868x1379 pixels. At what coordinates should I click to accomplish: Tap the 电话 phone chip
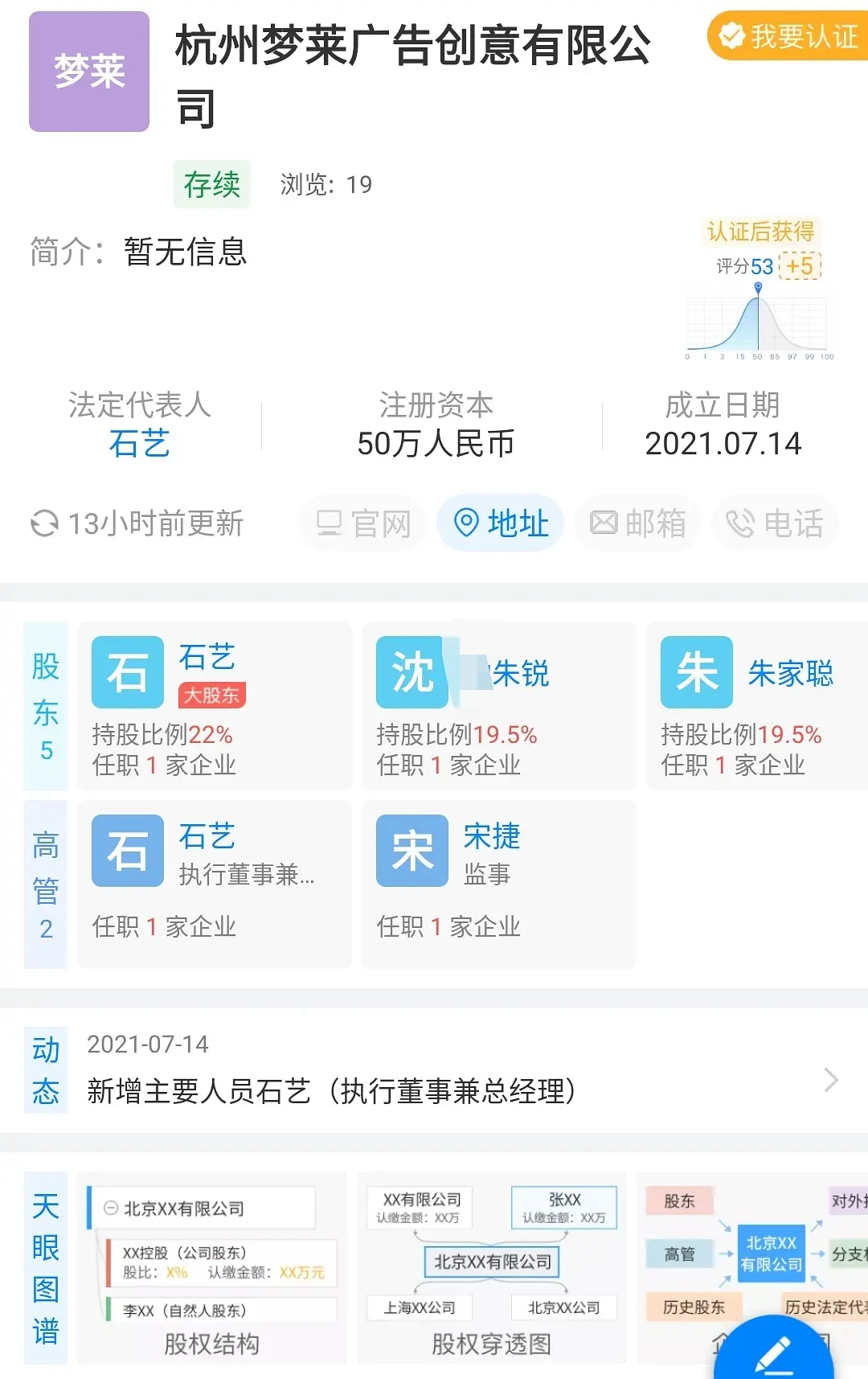point(775,523)
